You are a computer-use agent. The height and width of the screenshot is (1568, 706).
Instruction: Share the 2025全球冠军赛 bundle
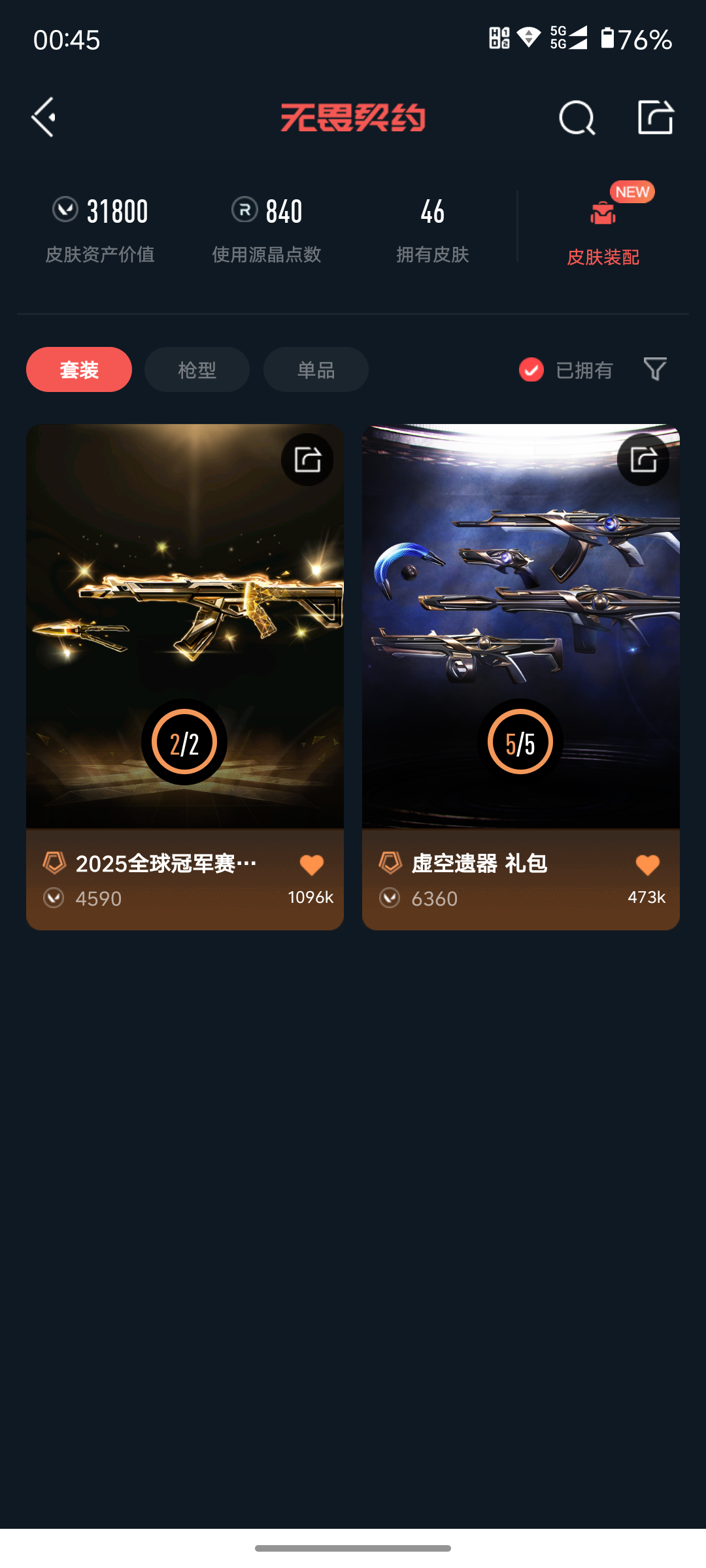pyautogui.click(x=307, y=459)
